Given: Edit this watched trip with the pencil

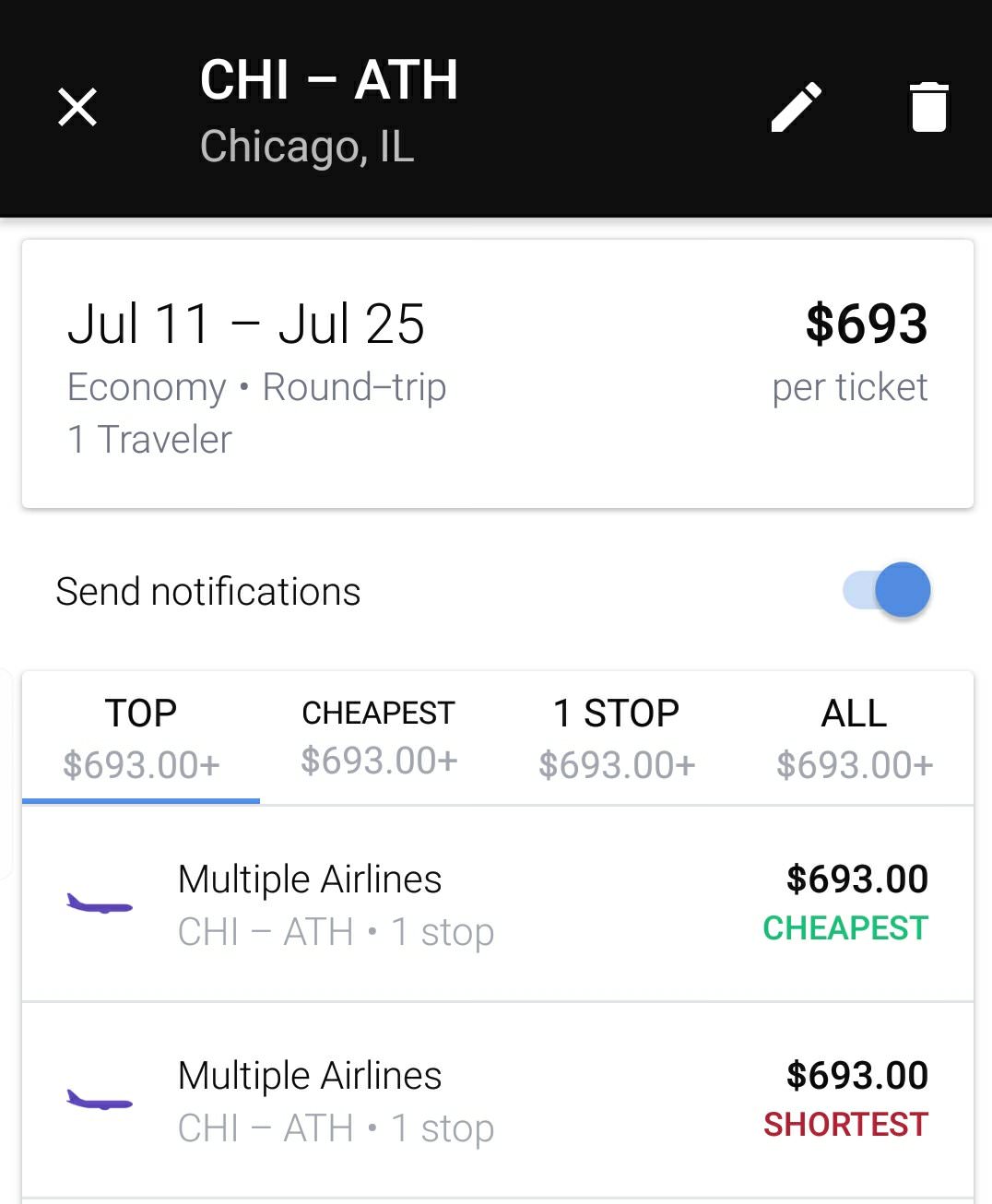Looking at the screenshot, I should tap(797, 107).
